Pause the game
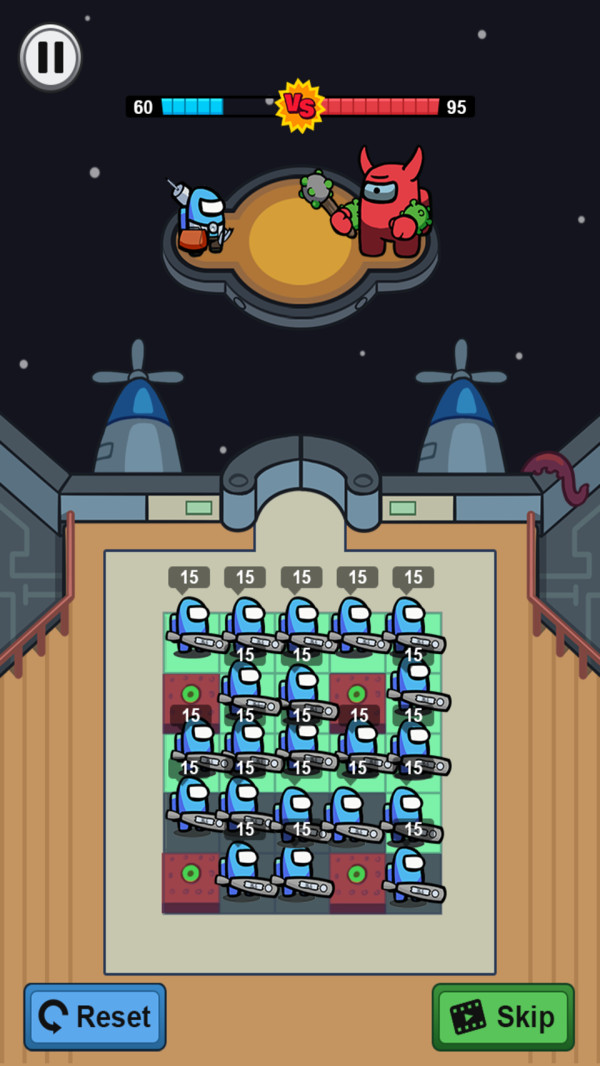Viewport: 600px width, 1066px height. (x=50, y=57)
